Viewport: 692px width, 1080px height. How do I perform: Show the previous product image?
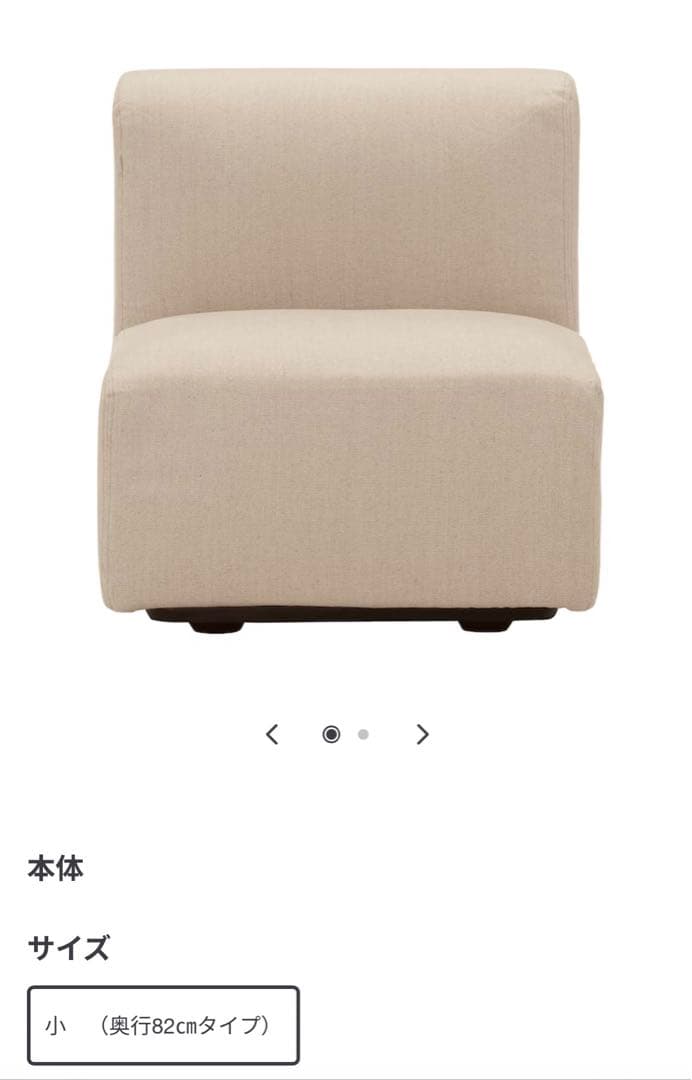272,735
